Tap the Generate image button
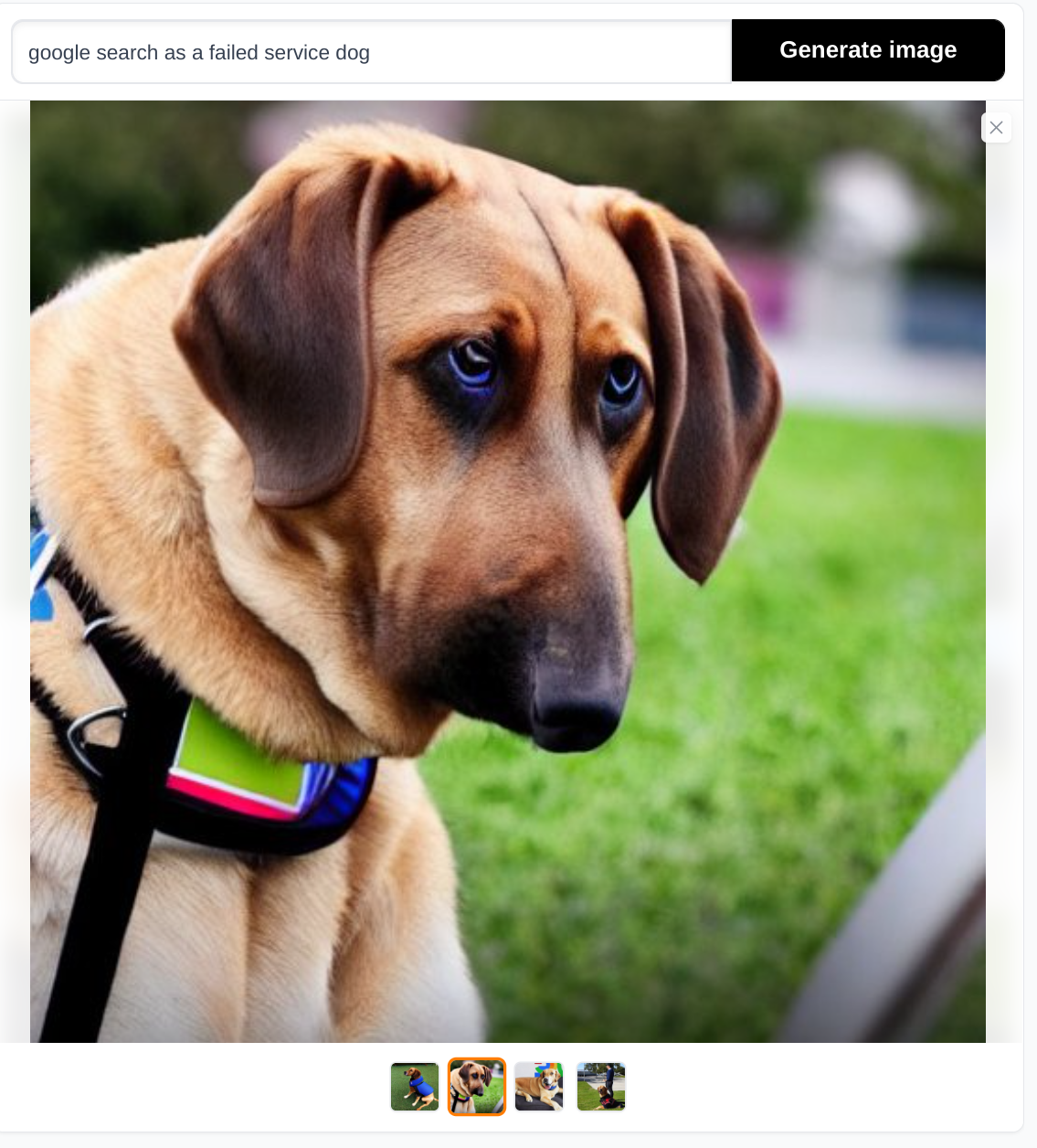1037x1148 pixels. pyautogui.click(x=867, y=50)
